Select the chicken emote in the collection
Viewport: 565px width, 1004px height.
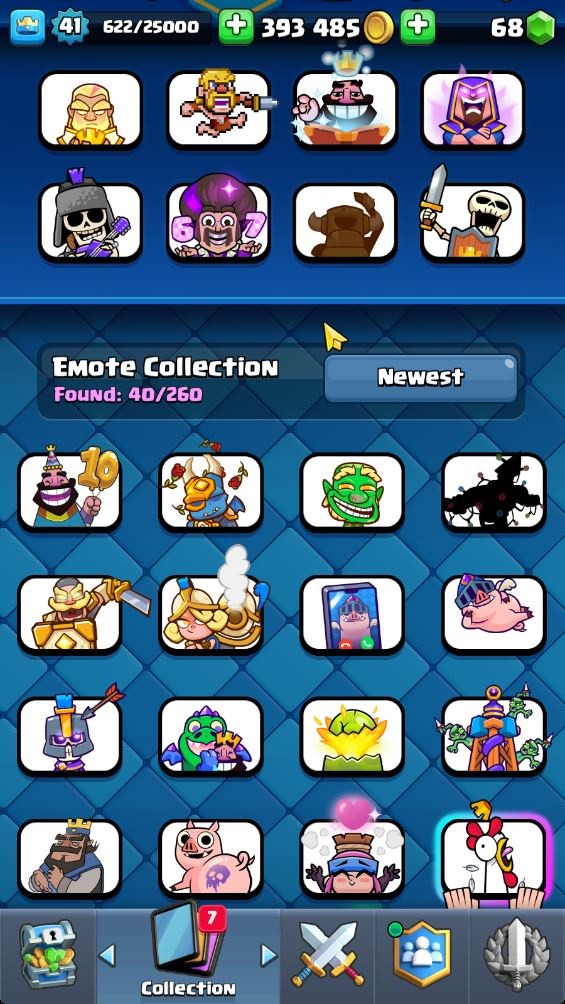[494, 856]
